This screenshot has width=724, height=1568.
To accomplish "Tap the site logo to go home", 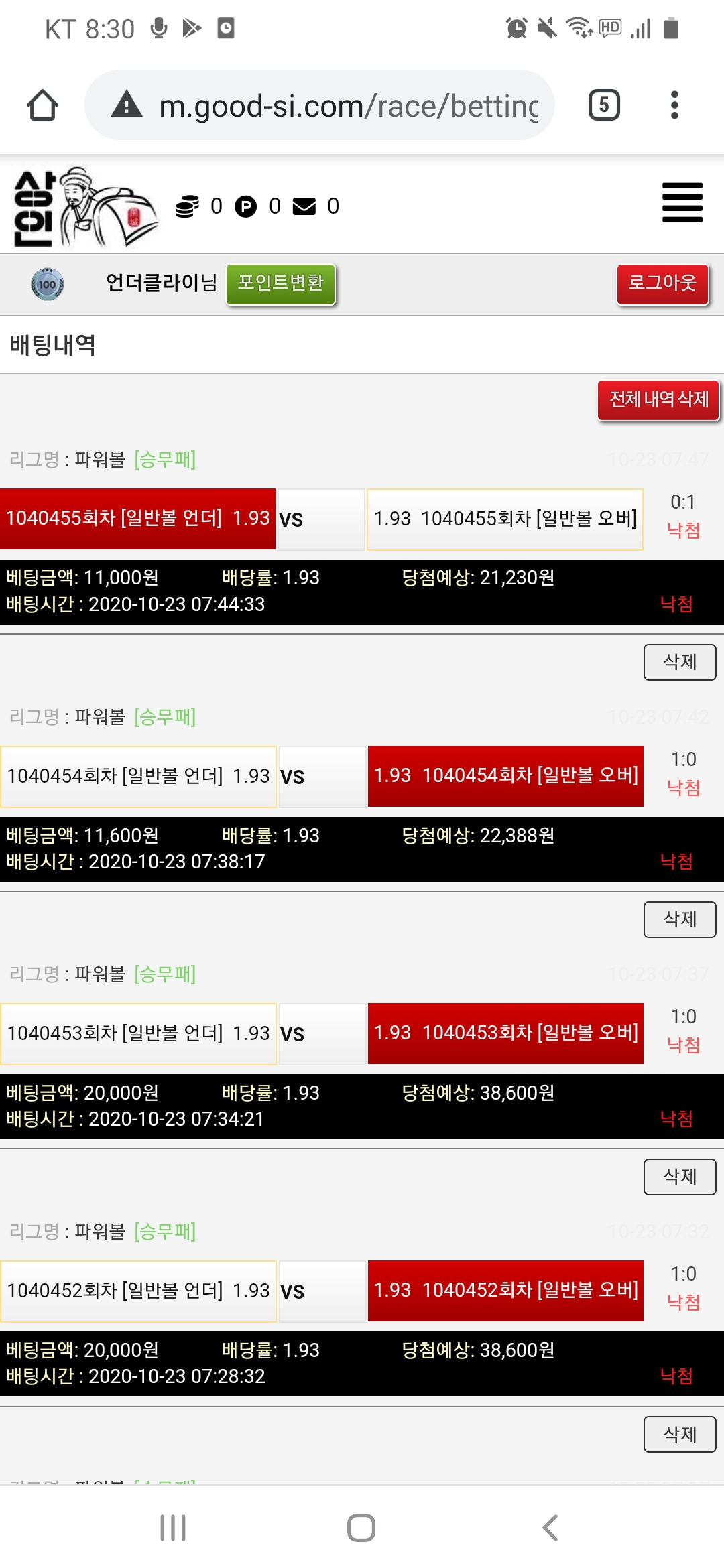I will tap(84, 206).
